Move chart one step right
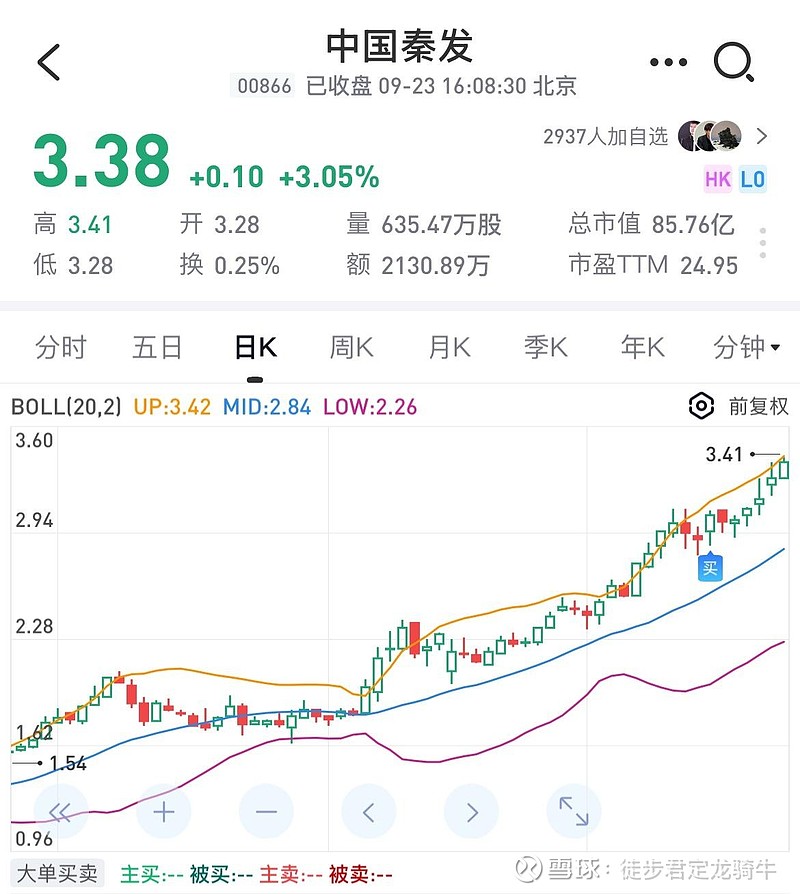 (471, 811)
